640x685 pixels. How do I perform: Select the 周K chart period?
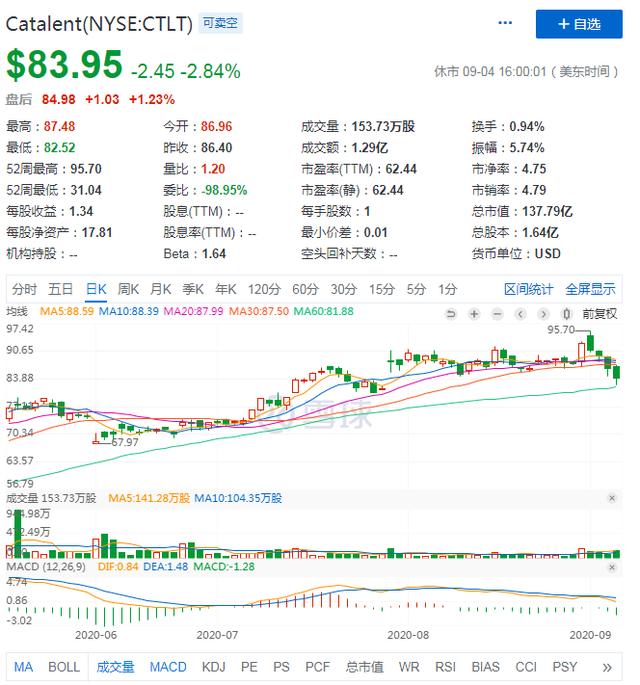tap(128, 289)
